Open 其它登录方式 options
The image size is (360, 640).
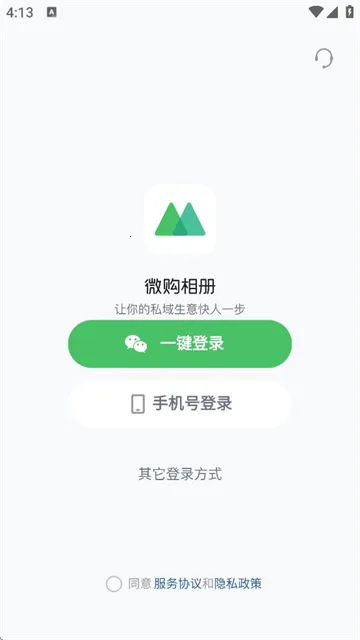tap(180, 474)
